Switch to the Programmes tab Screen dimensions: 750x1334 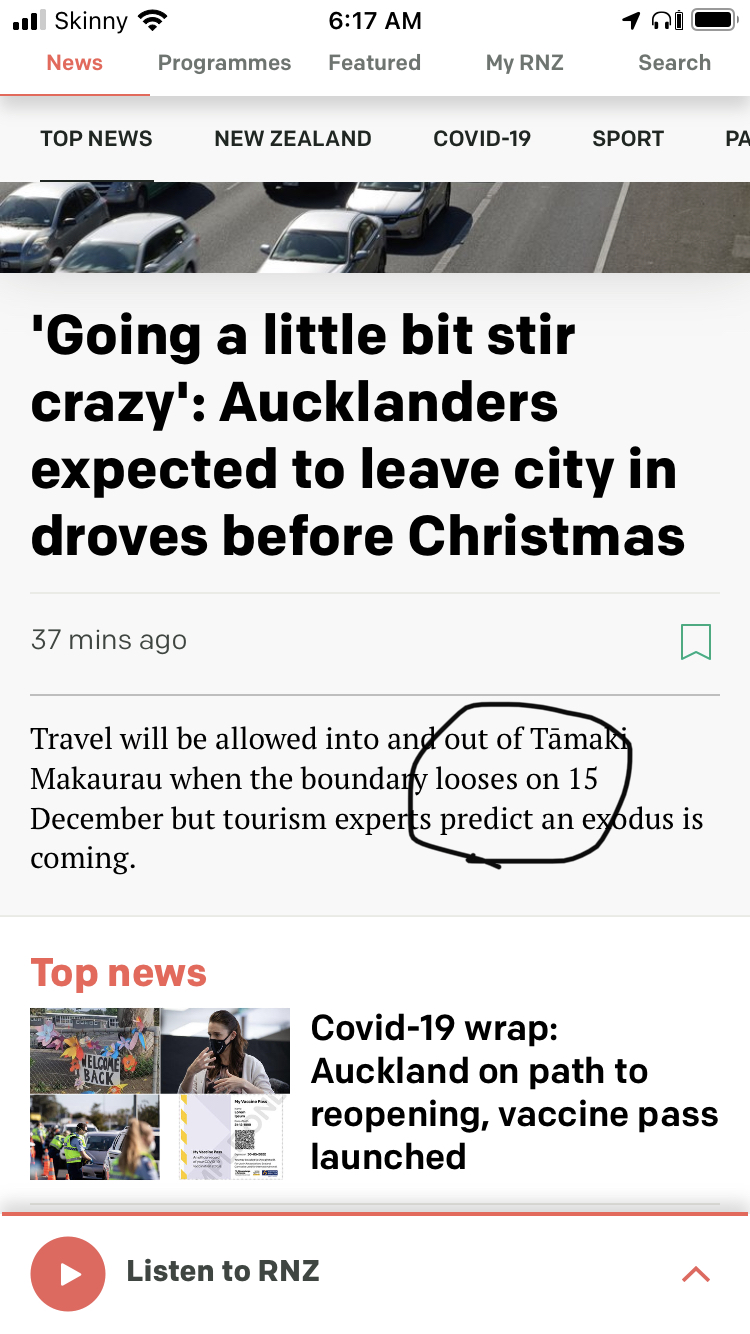pyautogui.click(x=224, y=63)
